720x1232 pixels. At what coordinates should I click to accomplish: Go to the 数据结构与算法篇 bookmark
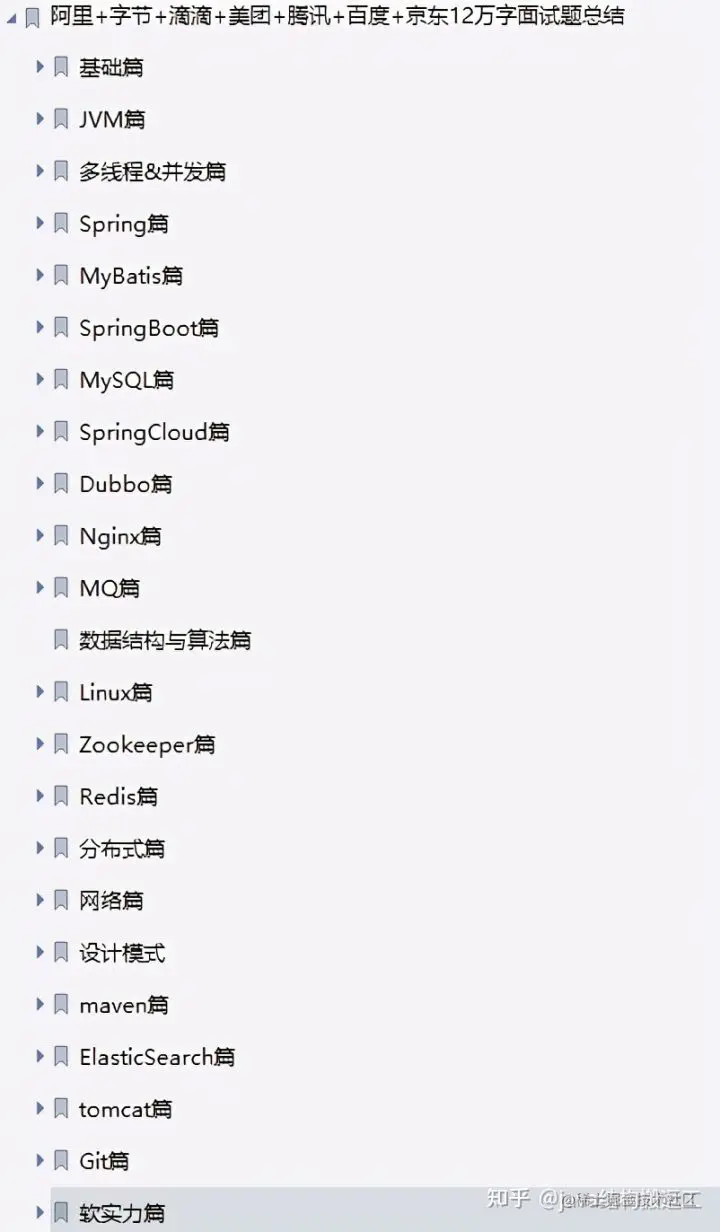click(165, 640)
